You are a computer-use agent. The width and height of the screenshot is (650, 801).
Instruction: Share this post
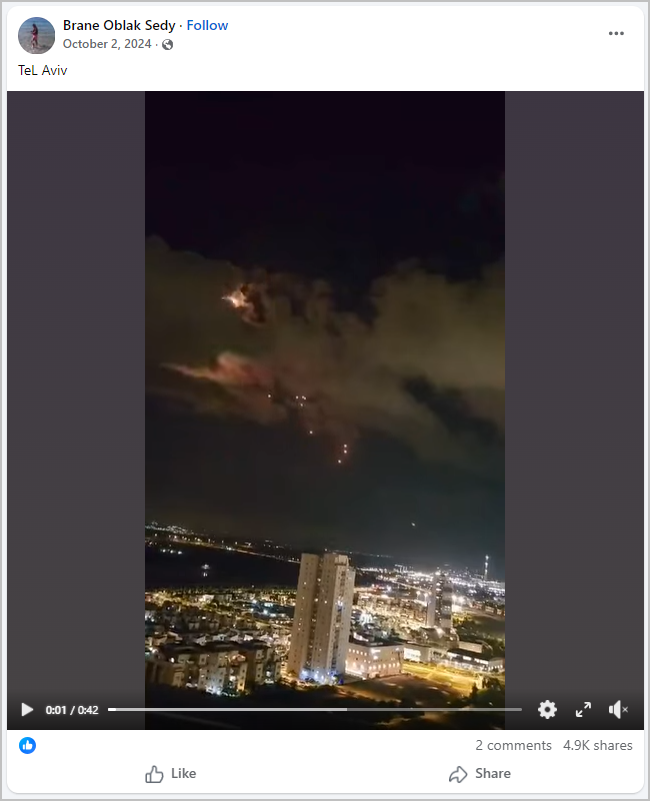[x=479, y=773]
